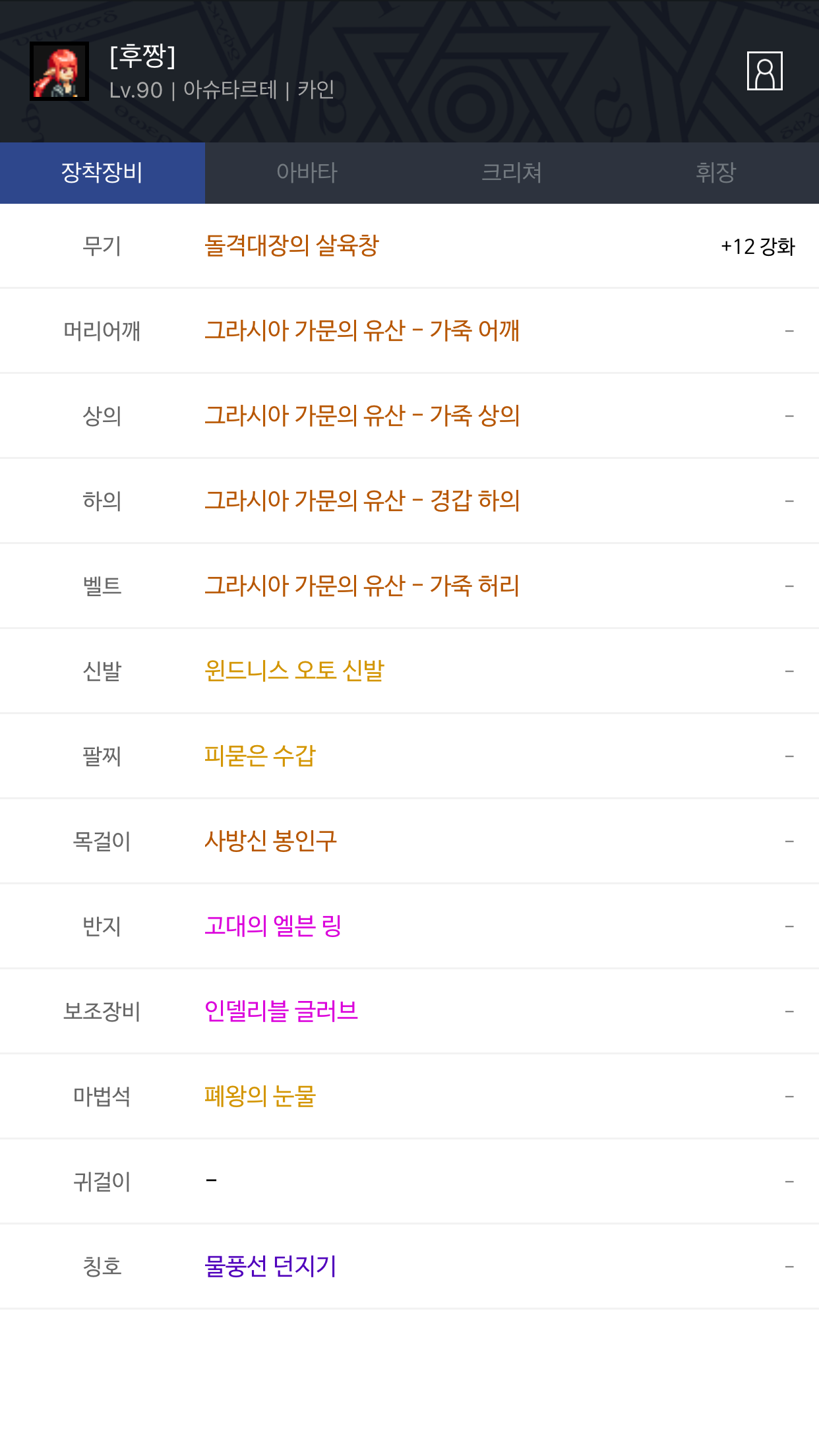Open weapon item 돌격대장의 살육창
This screenshot has width=819, height=1456.
coord(291,246)
